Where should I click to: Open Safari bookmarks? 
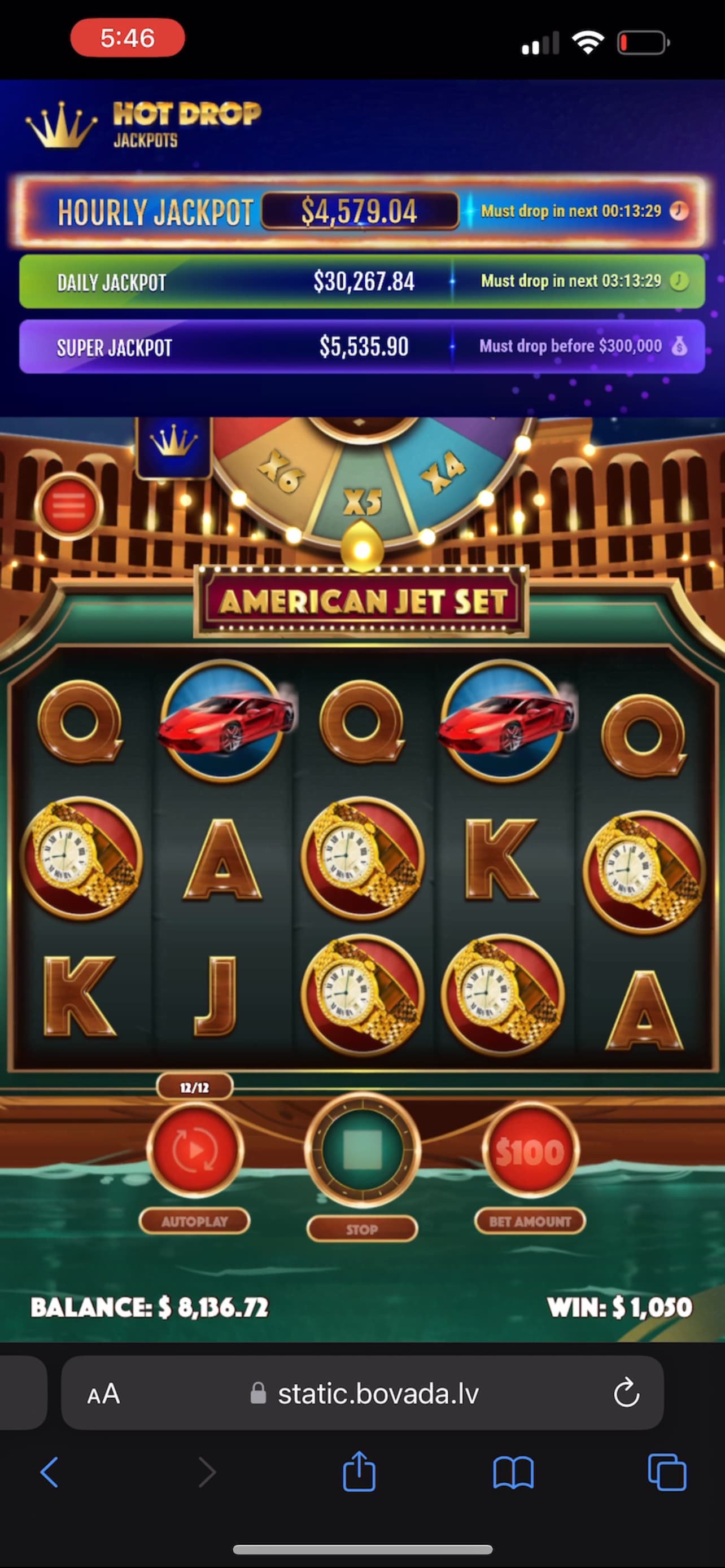click(513, 1473)
